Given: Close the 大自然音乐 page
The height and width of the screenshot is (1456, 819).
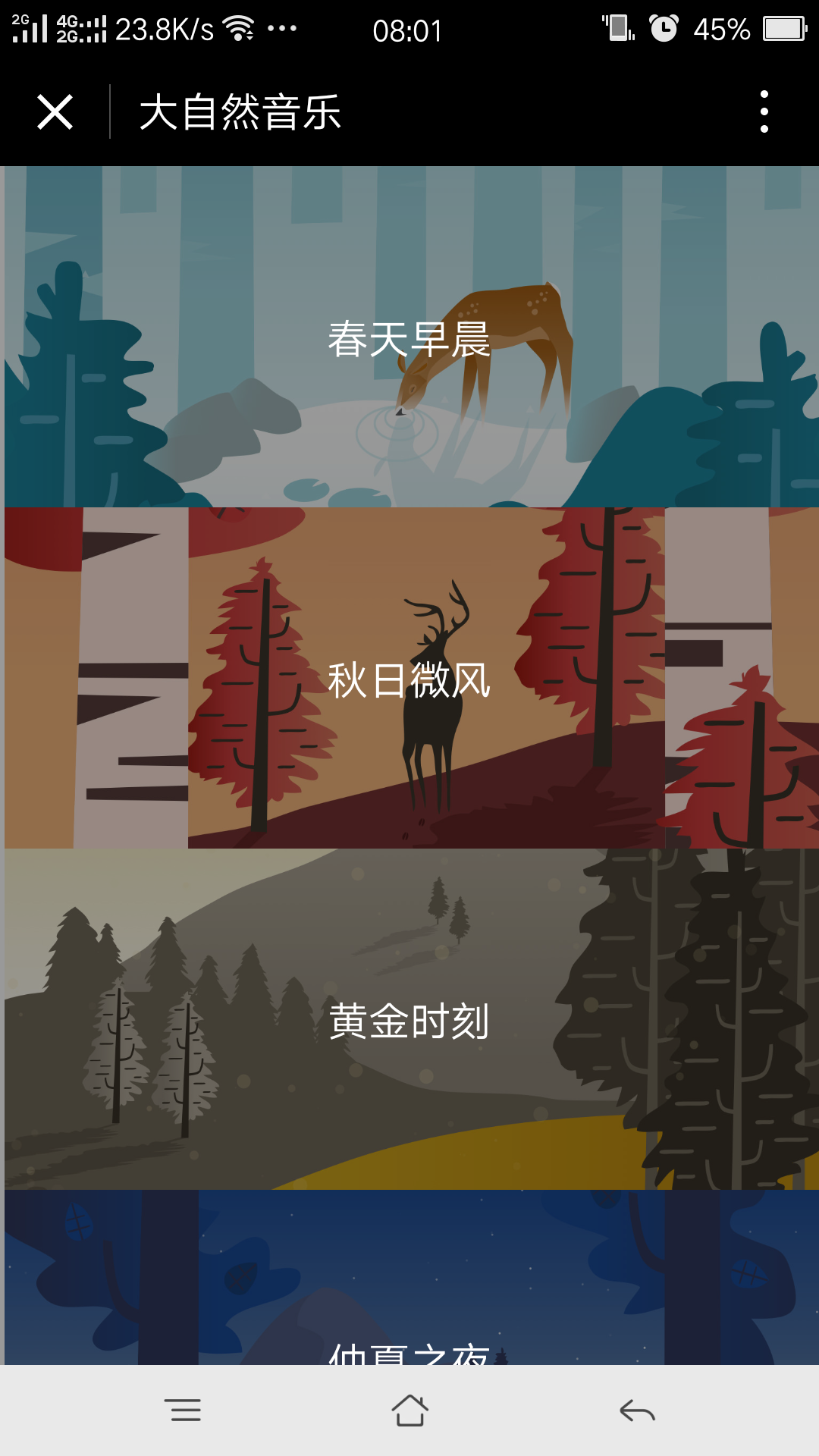Looking at the screenshot, I should 55,112.
